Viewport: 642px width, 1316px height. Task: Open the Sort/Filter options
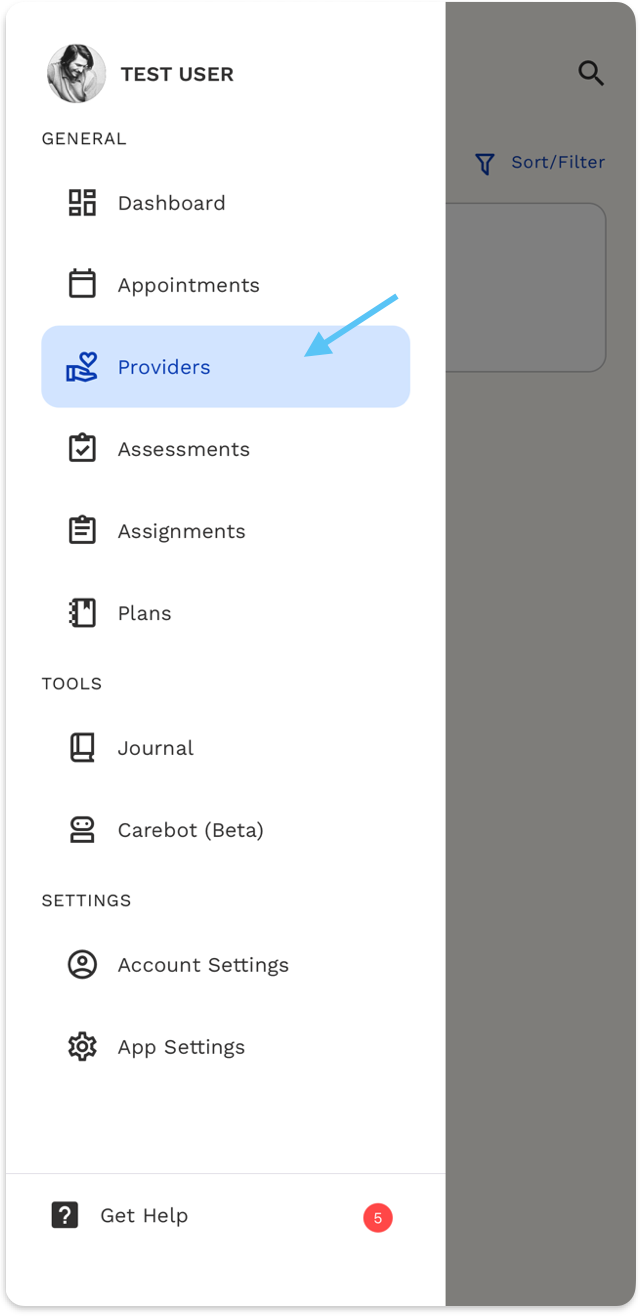pos(540,163)
